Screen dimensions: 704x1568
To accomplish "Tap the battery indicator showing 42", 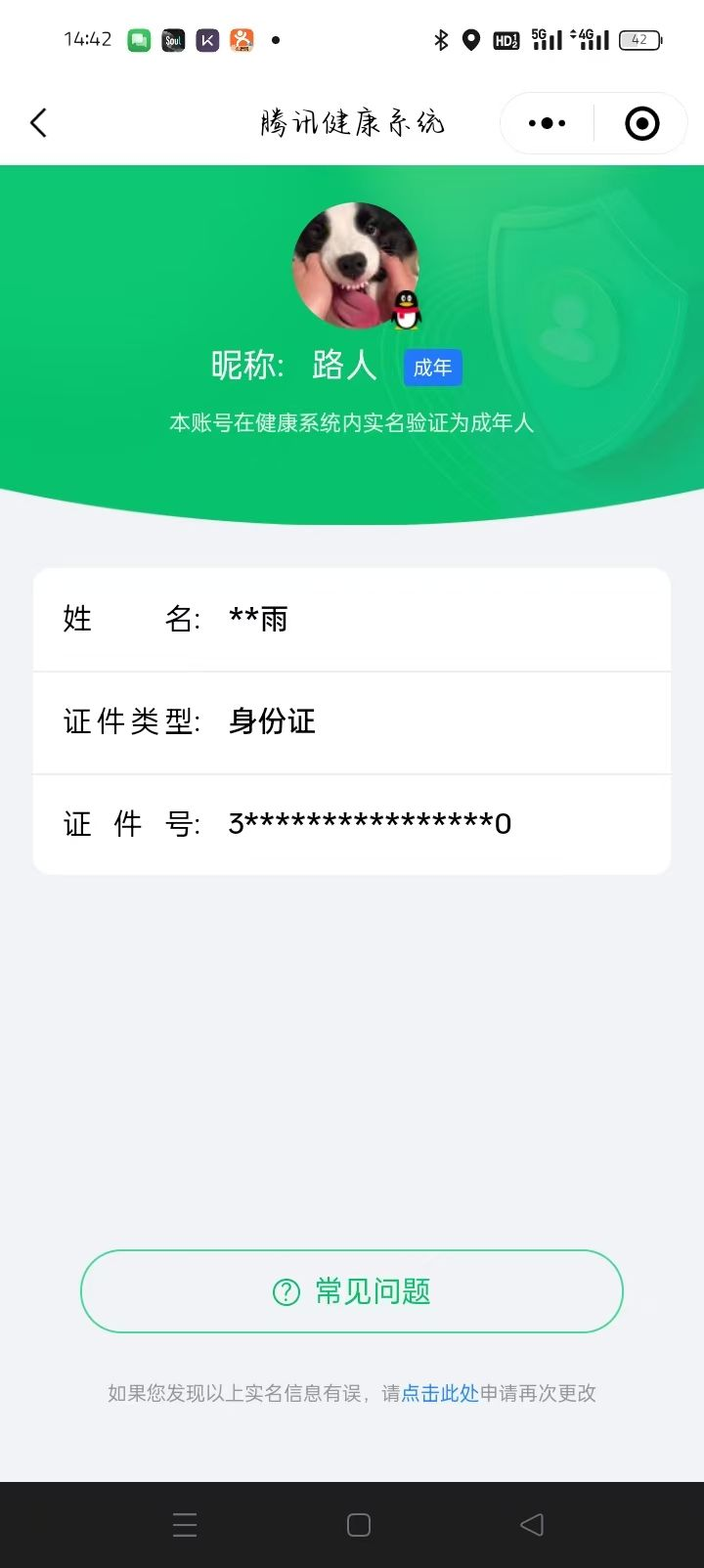I will click(638, 40).
